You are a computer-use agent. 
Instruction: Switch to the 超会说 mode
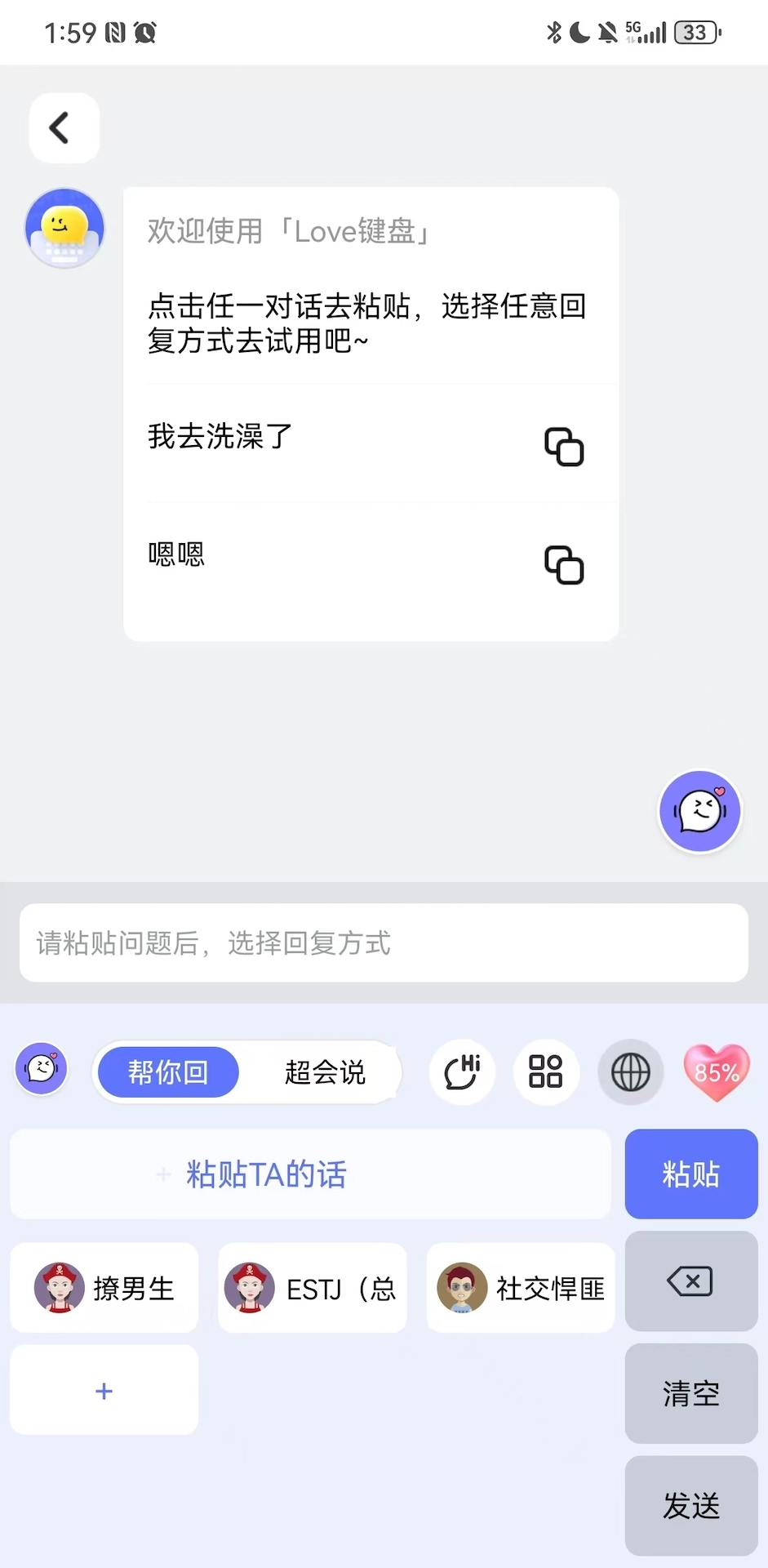point(325,1072)
